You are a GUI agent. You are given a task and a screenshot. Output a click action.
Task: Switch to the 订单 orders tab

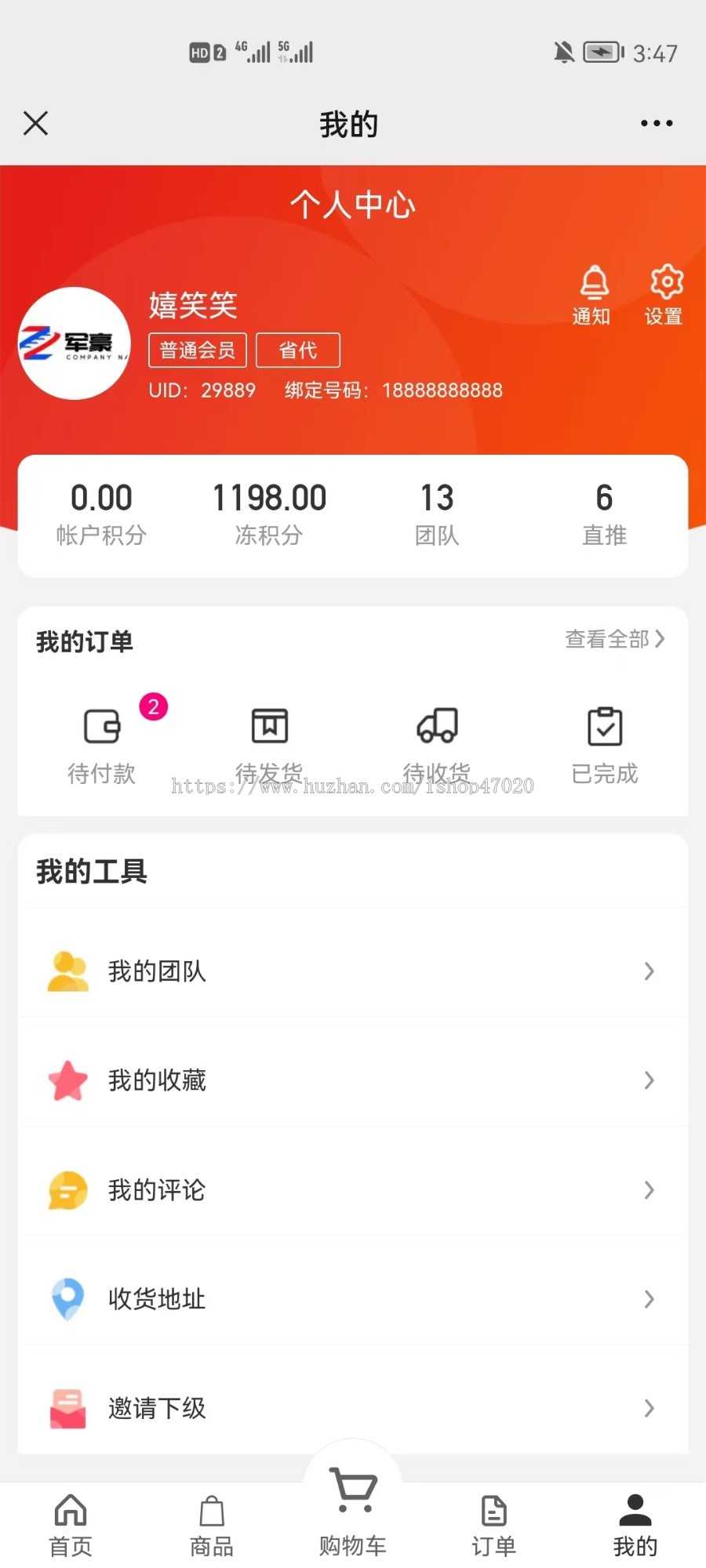click(x=493, y=1525)
